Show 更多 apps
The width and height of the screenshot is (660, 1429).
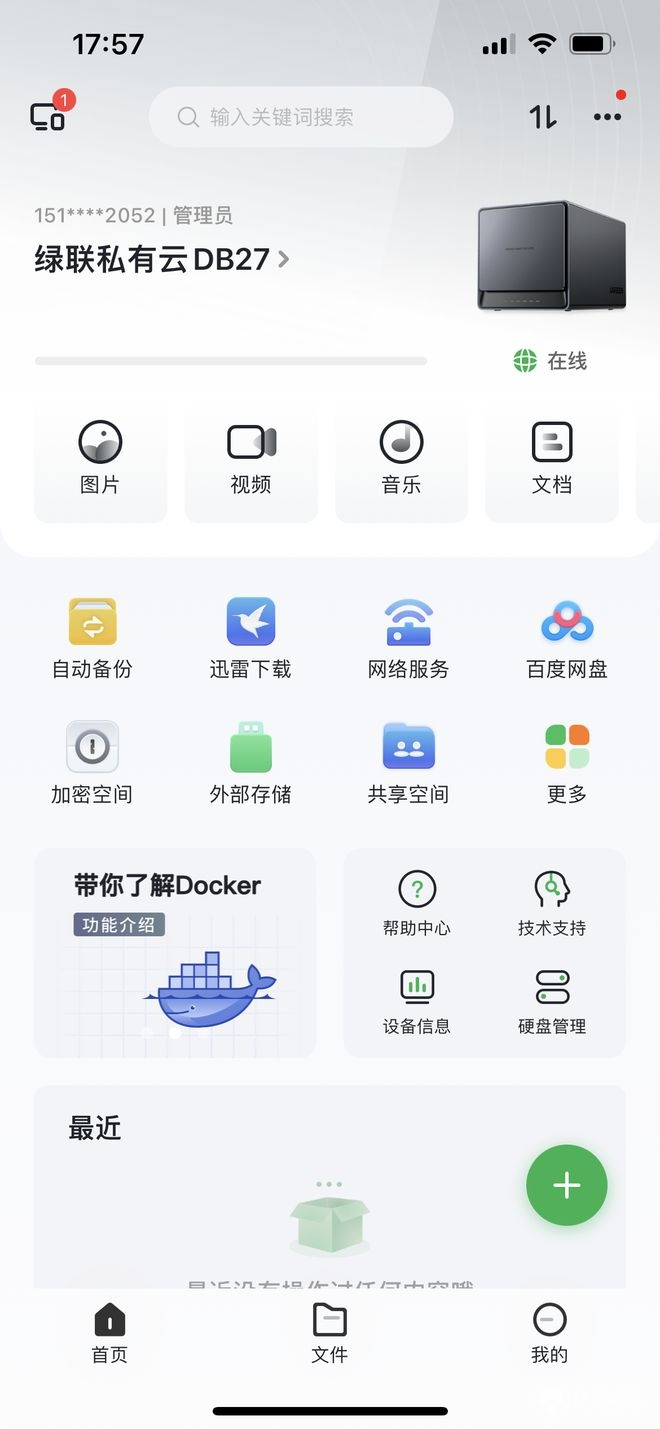pyautogui.click(x=567, y=764)
